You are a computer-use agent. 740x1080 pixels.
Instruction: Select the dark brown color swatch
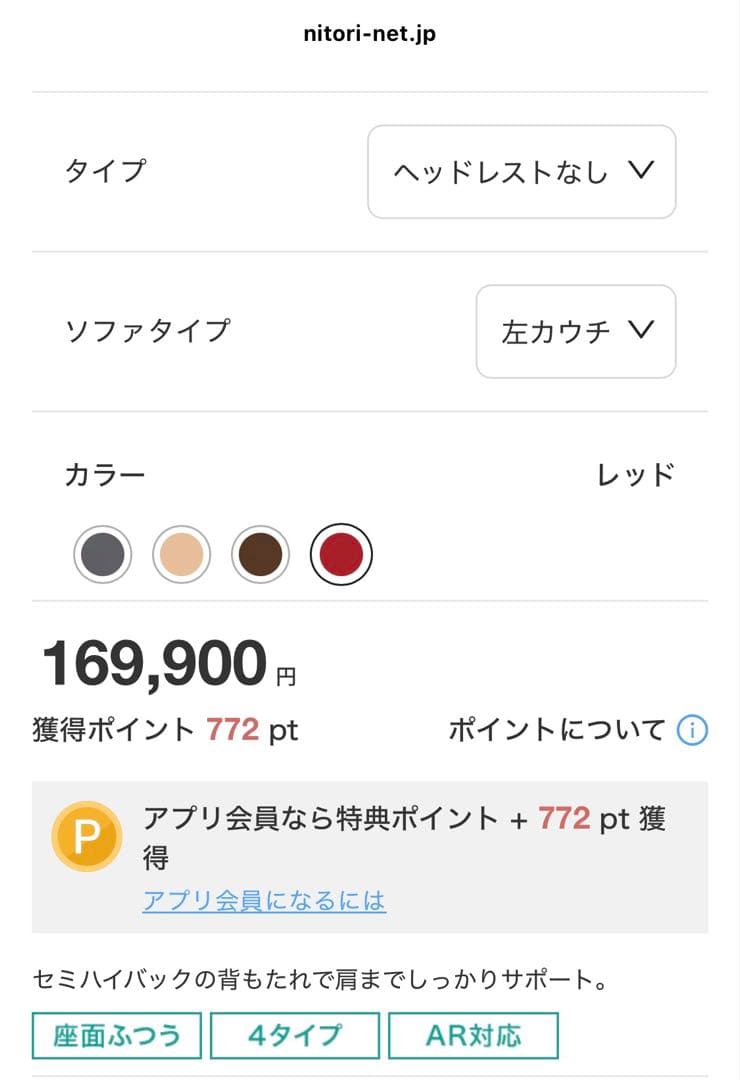point(261,552)
